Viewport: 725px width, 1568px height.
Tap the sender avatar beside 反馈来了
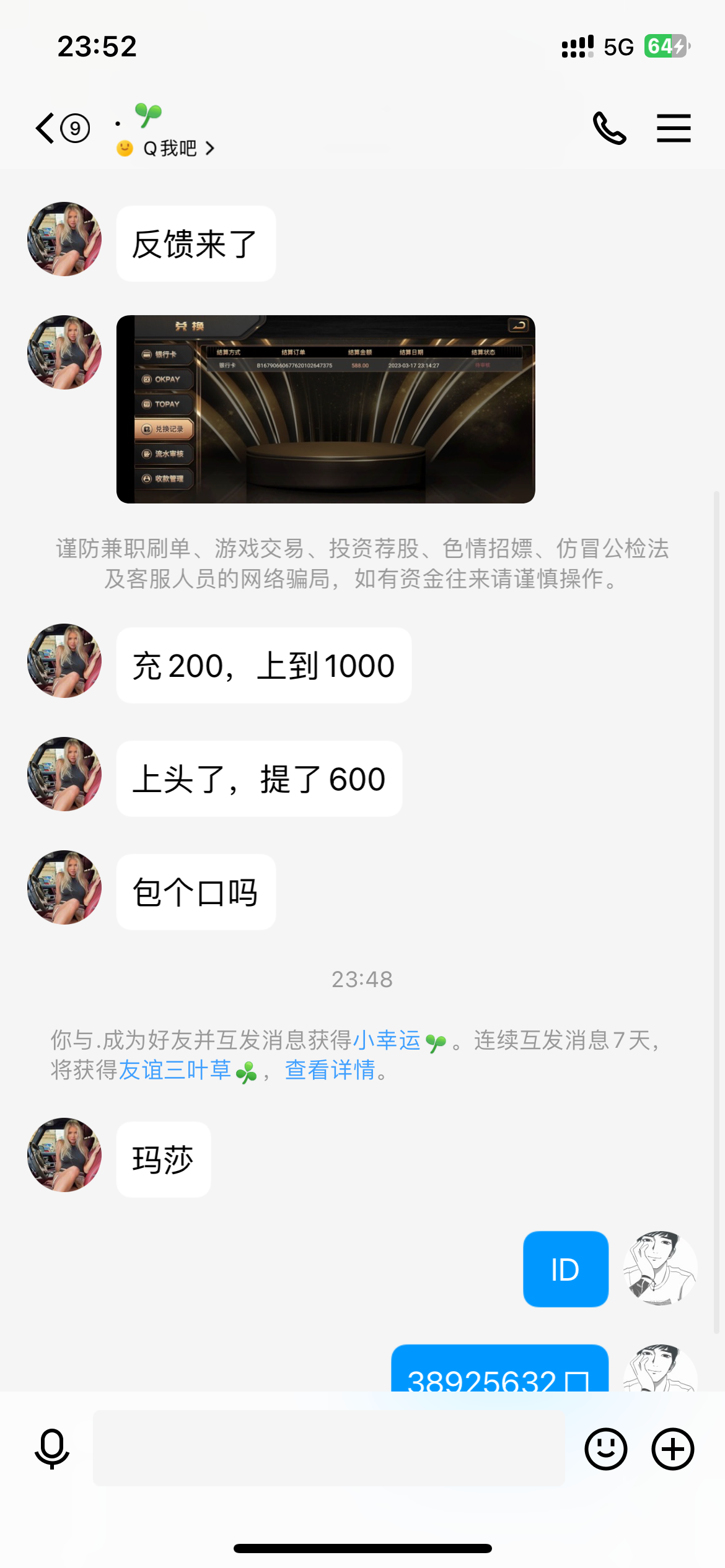pyautogui.click(x=64, y=239)
